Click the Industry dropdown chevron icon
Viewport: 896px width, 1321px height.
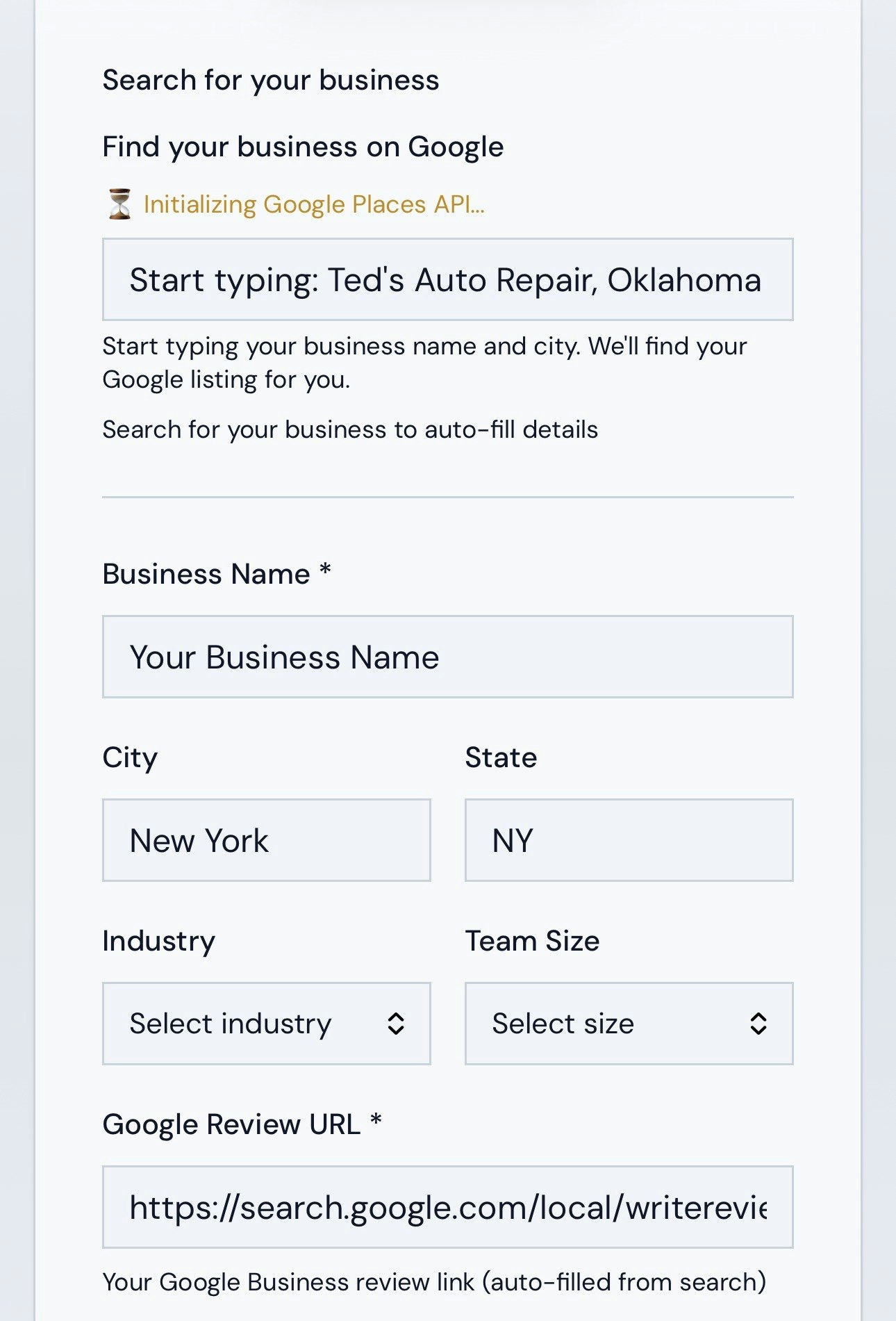pyautogui.click(x=396, y=1023)
